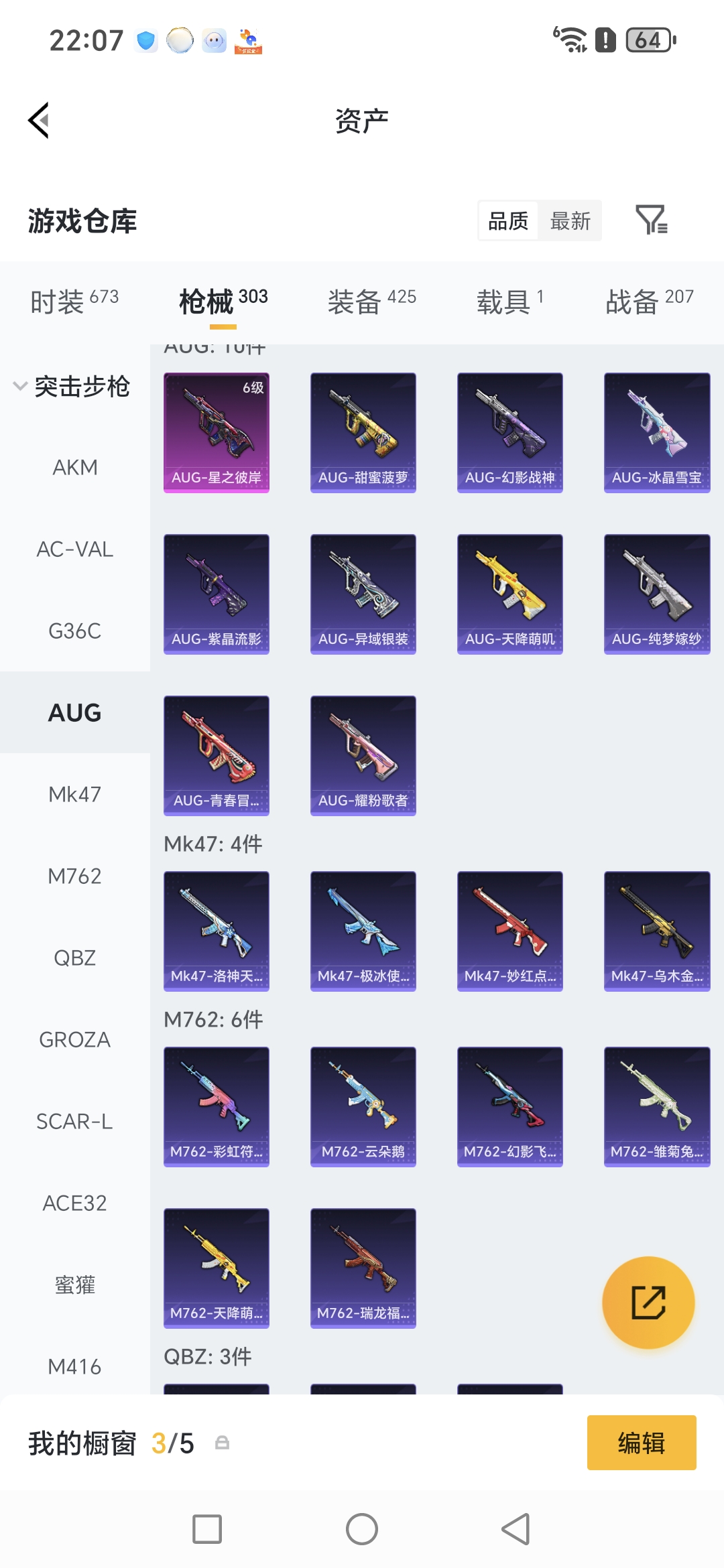Open the filter icon beside 最新

pyautogui.click(x=651, y=220)
